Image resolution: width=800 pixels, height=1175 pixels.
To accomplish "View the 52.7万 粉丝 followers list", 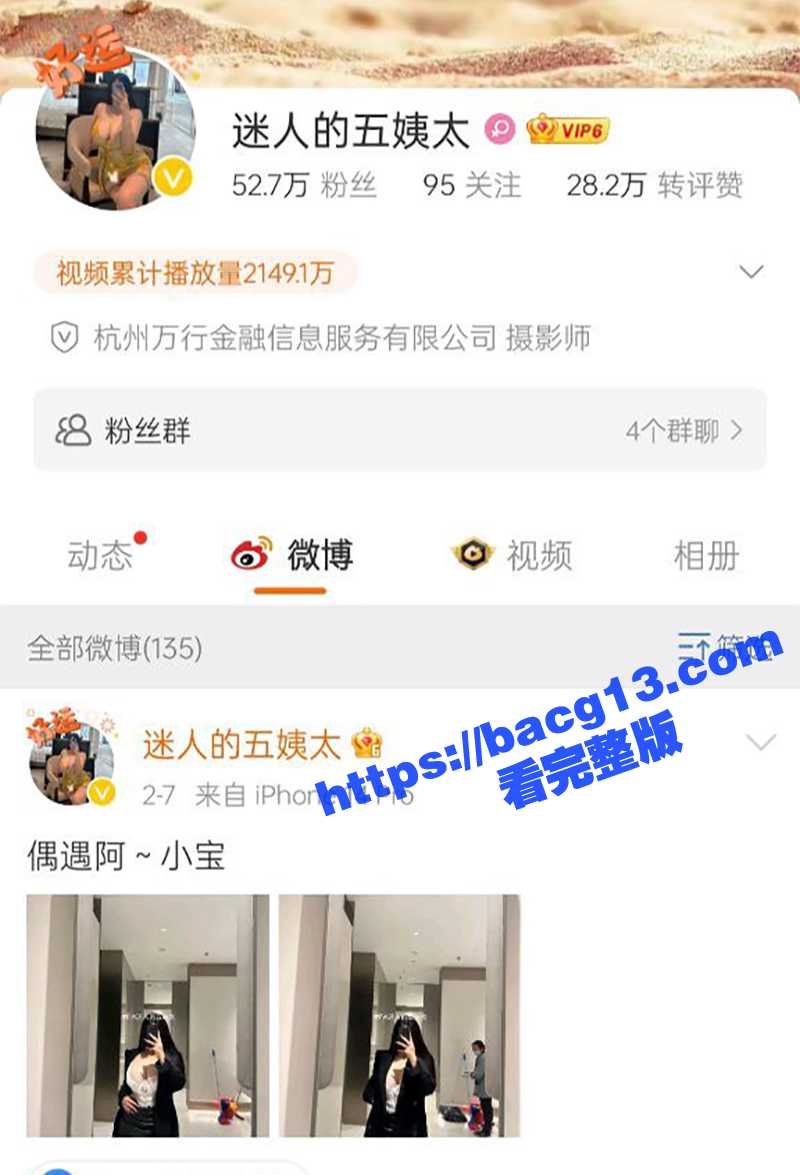I will click(304, 185).
